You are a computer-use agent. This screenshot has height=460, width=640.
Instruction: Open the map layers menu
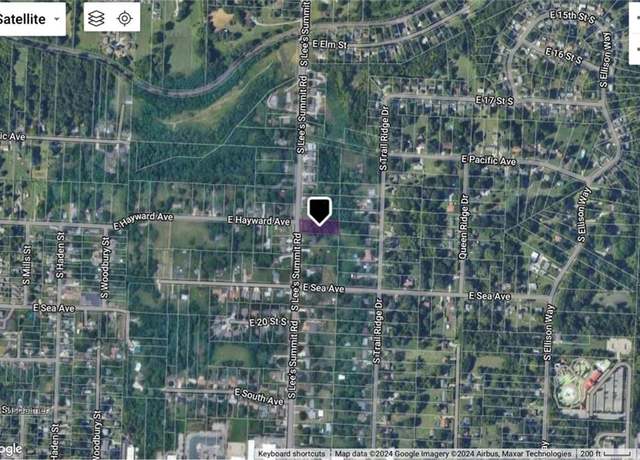tap(96, 18)
